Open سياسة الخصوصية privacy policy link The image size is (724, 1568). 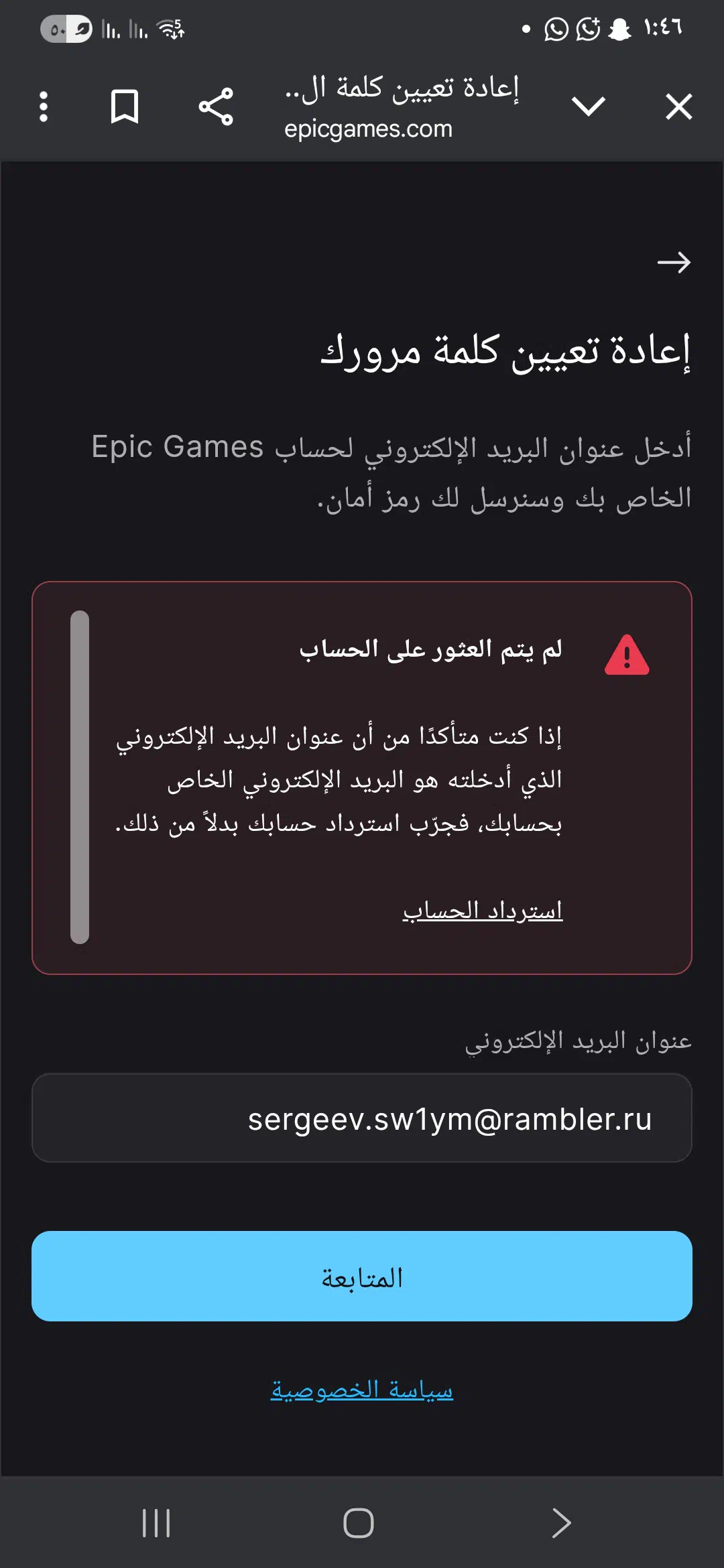(x=362, y=1390)
